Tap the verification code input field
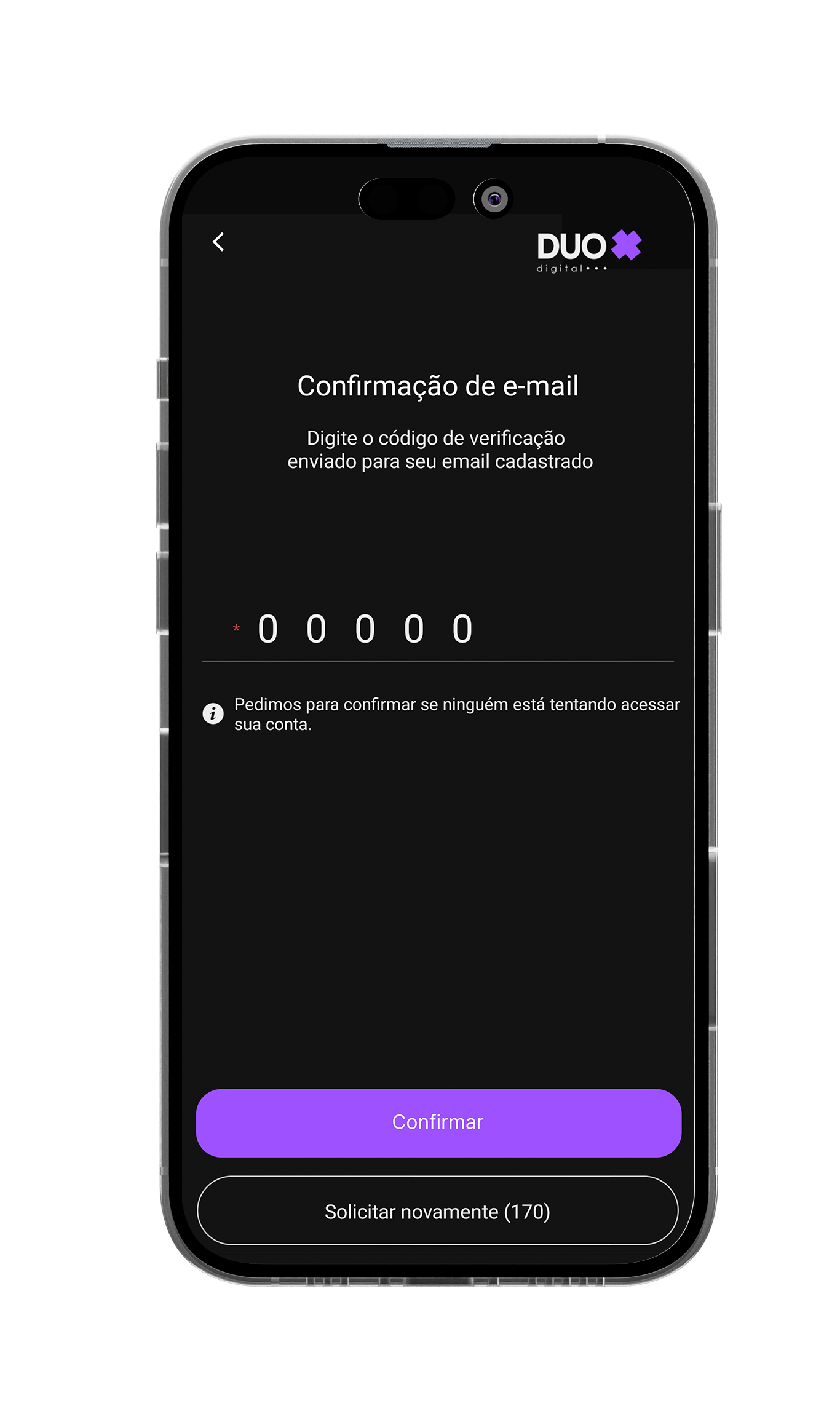 point(438,629)
